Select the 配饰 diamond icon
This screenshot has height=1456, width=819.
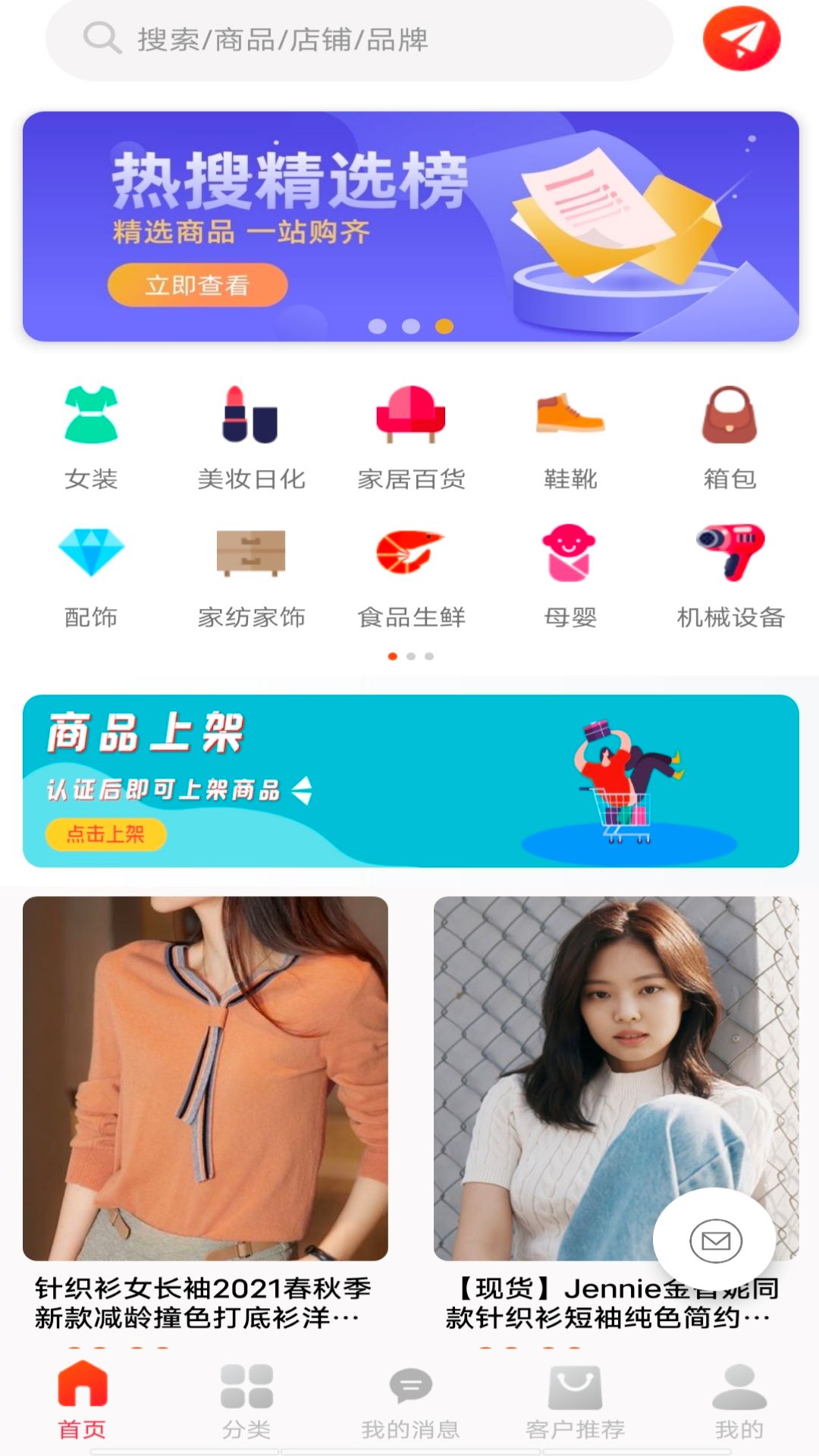(x=91, y=554)
